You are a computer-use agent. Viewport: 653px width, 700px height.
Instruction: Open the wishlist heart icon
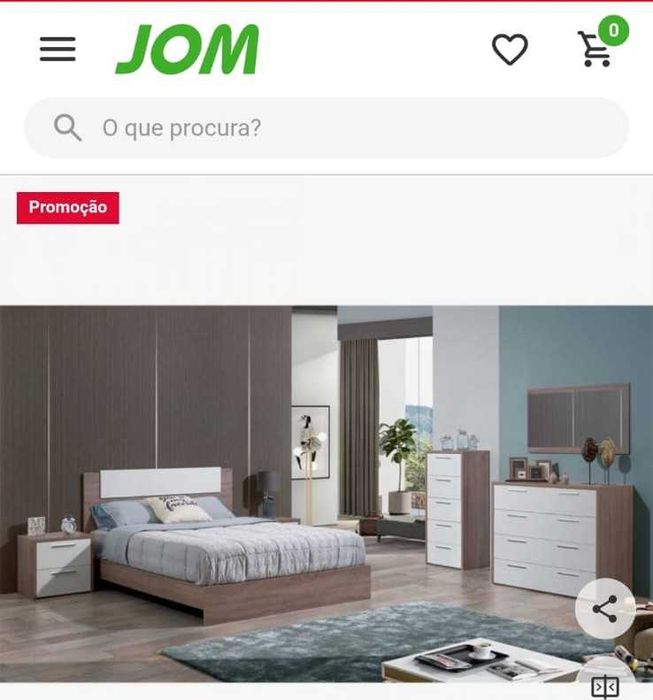click(x=509, y=49)
